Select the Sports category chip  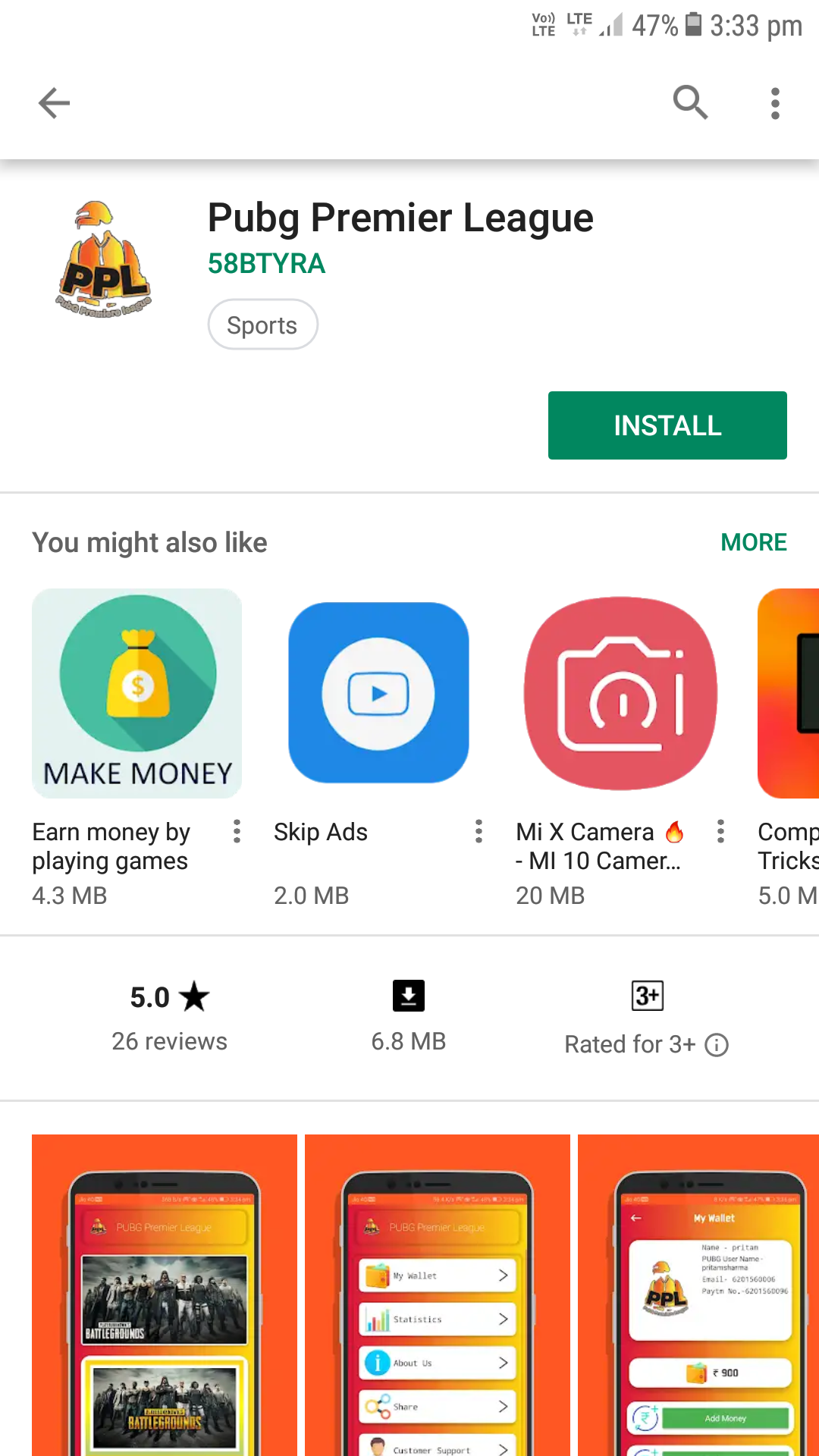click(262, 325)
